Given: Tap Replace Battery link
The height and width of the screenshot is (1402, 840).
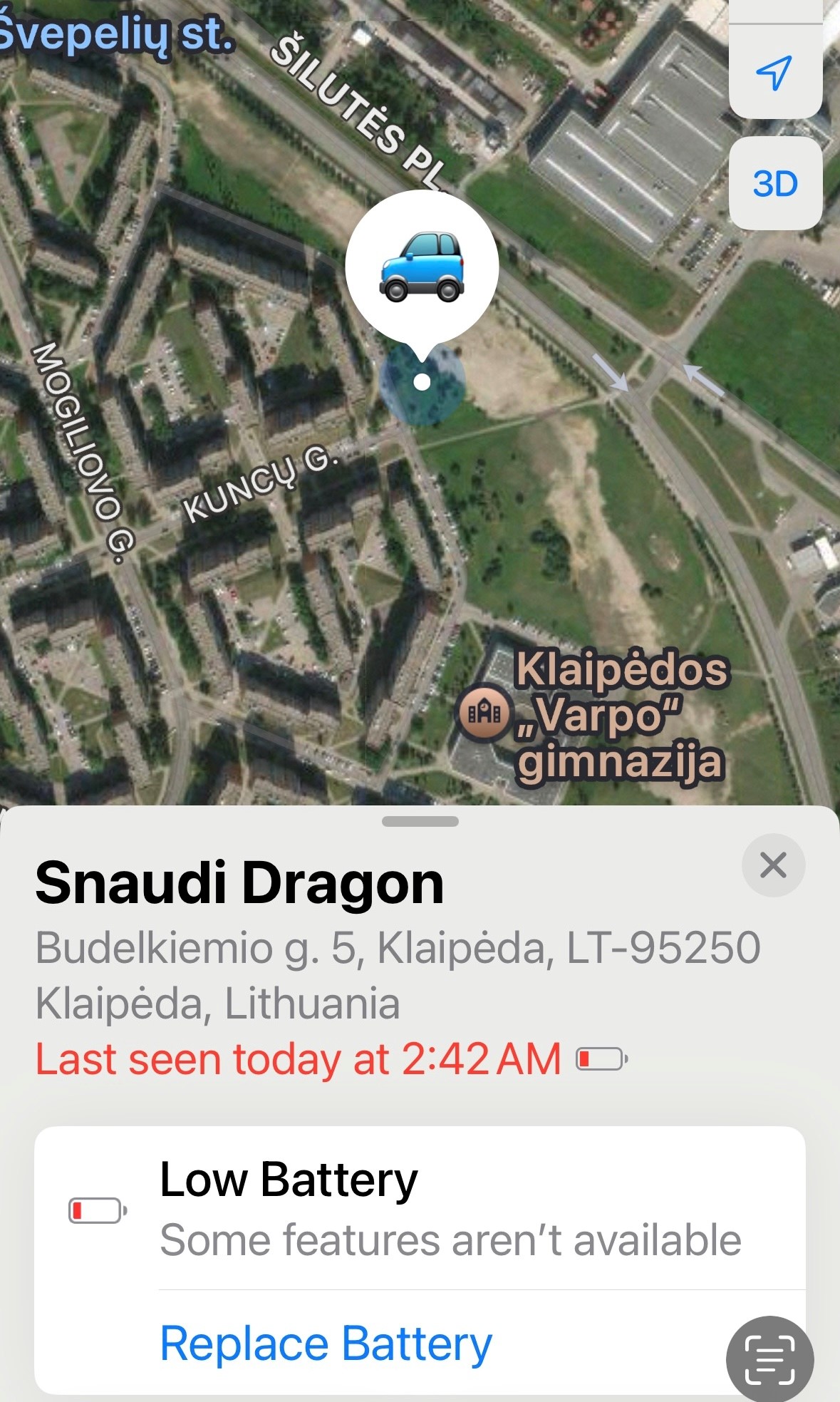Looking at the screenshot, I should pos(326,1344).
